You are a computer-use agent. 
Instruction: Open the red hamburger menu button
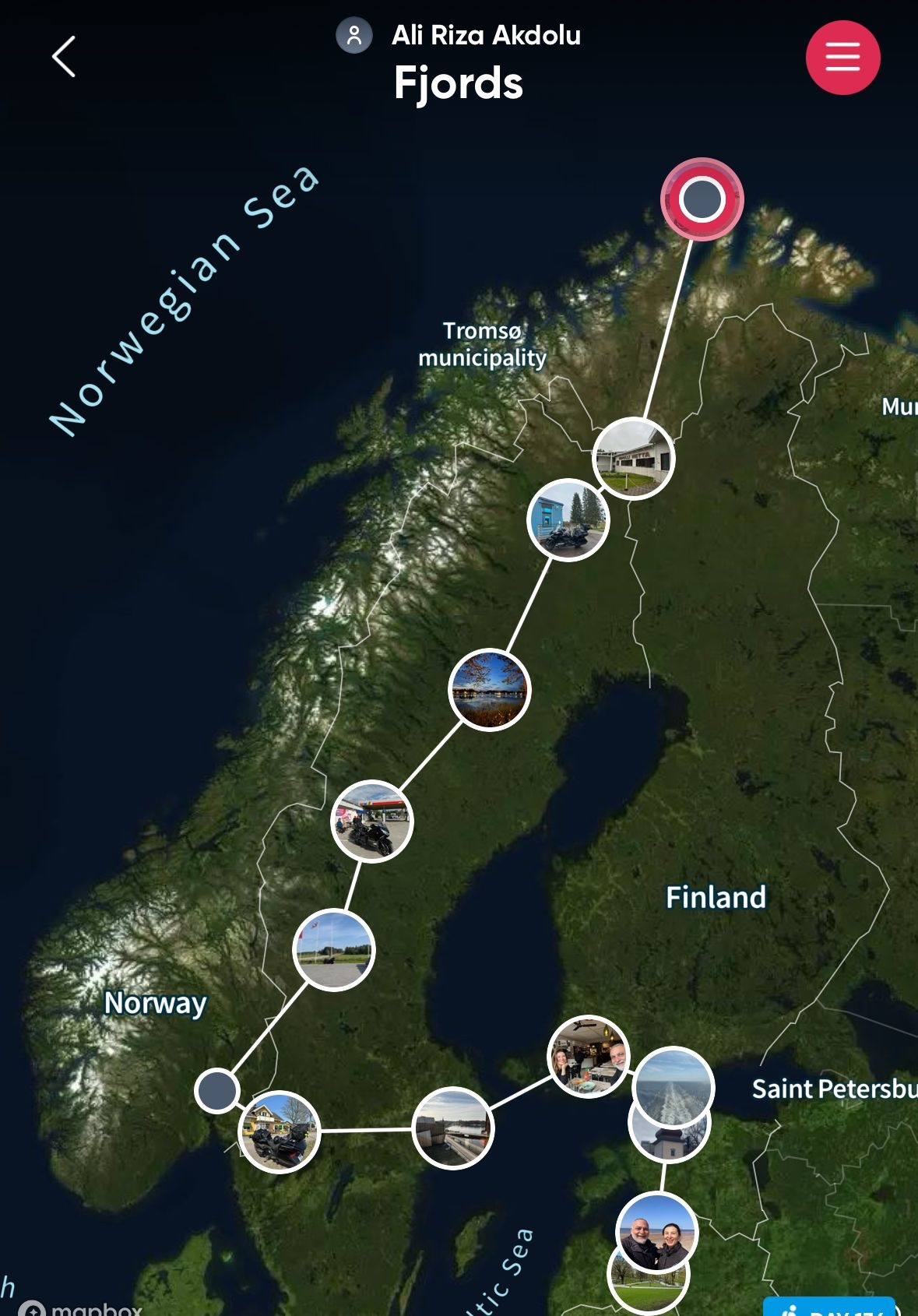pos(842,58)
